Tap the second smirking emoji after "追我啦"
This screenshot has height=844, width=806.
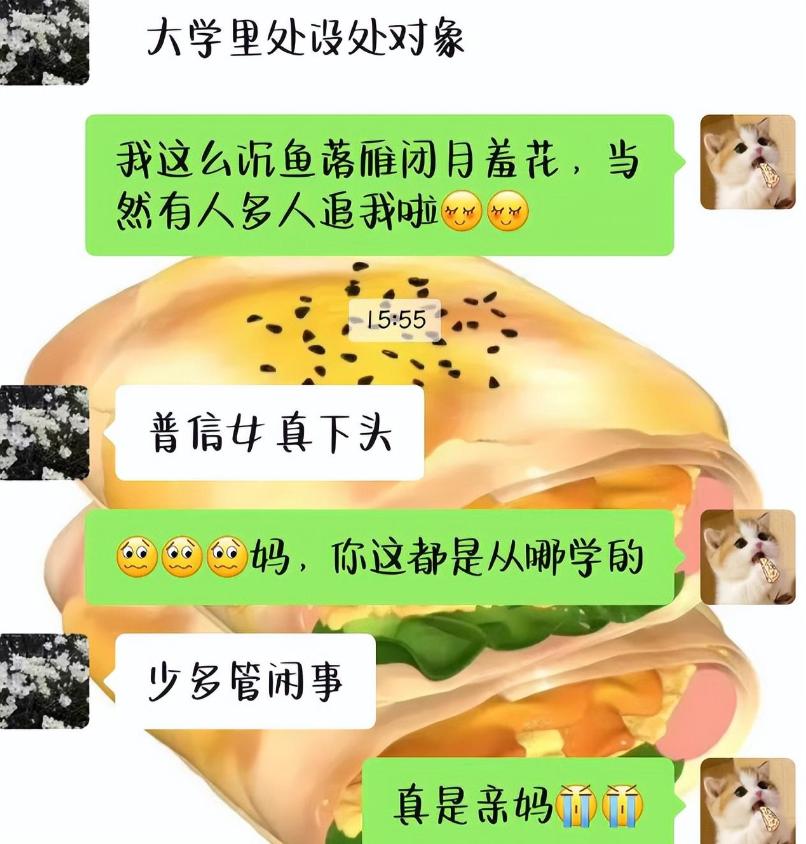[x=509, y=212]
